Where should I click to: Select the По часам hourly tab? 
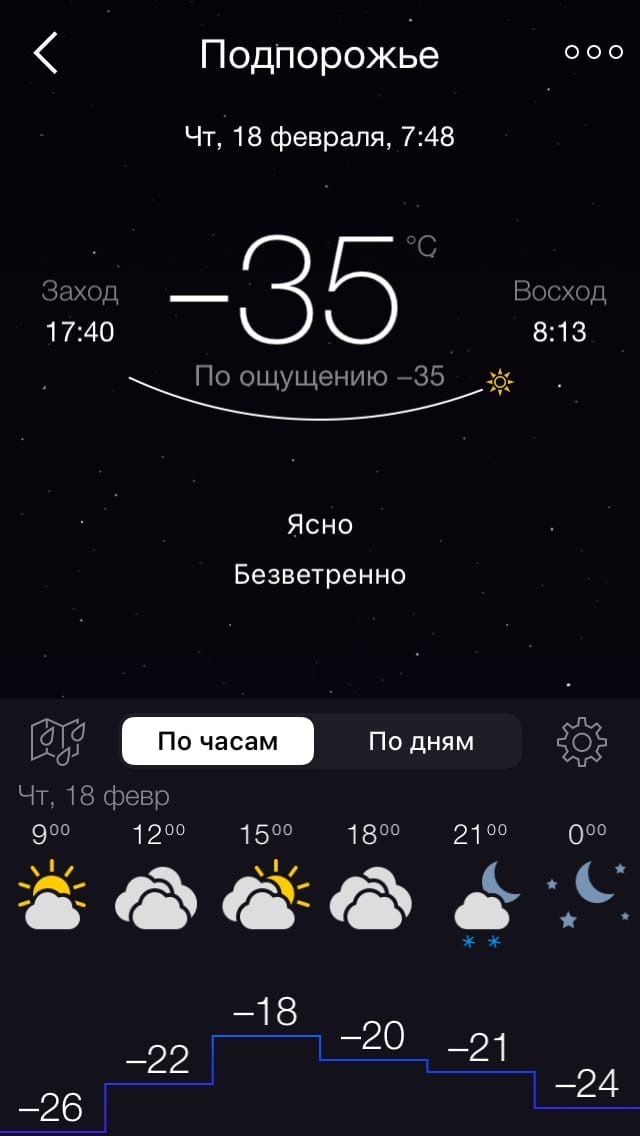(x=218, y=741)
